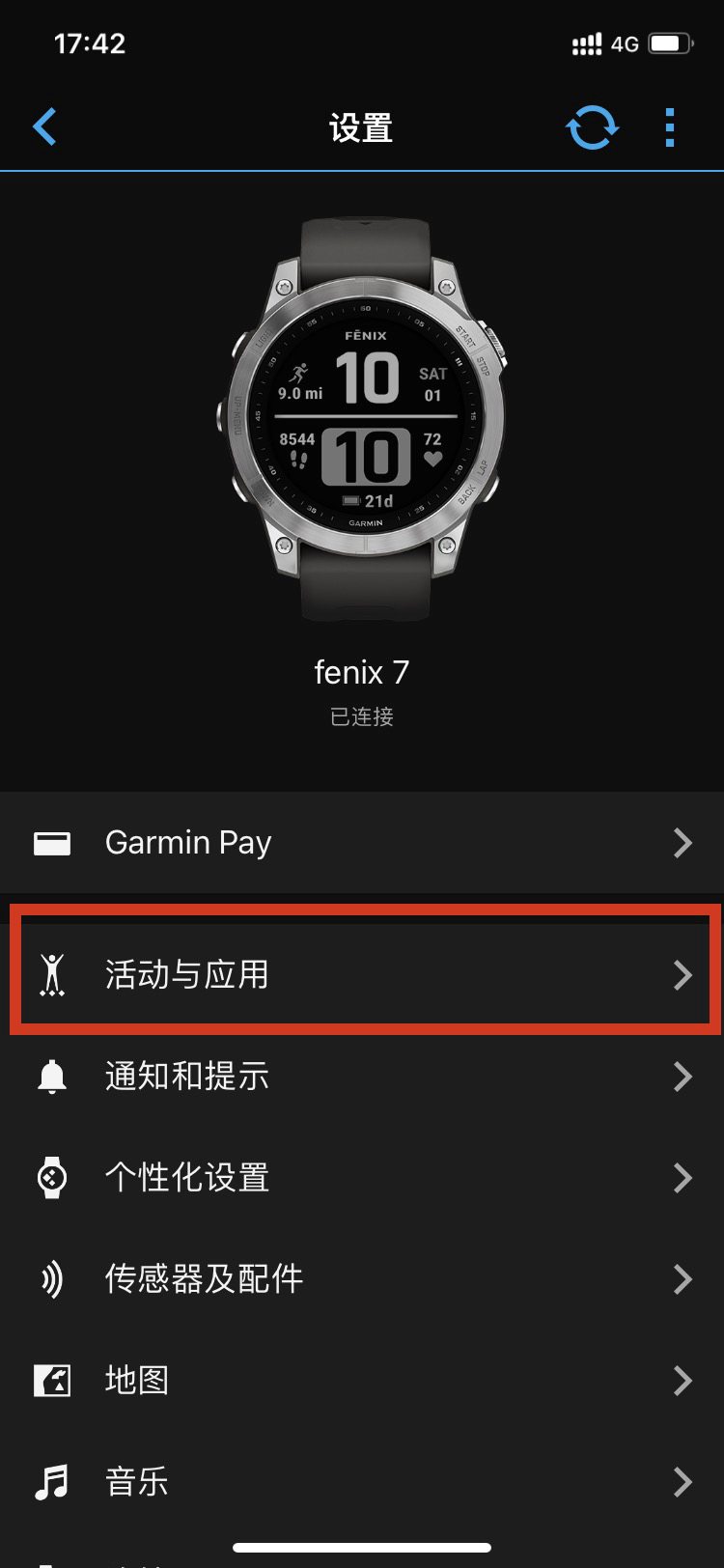Sync the device with the refresh icon

tap(592, 126)
